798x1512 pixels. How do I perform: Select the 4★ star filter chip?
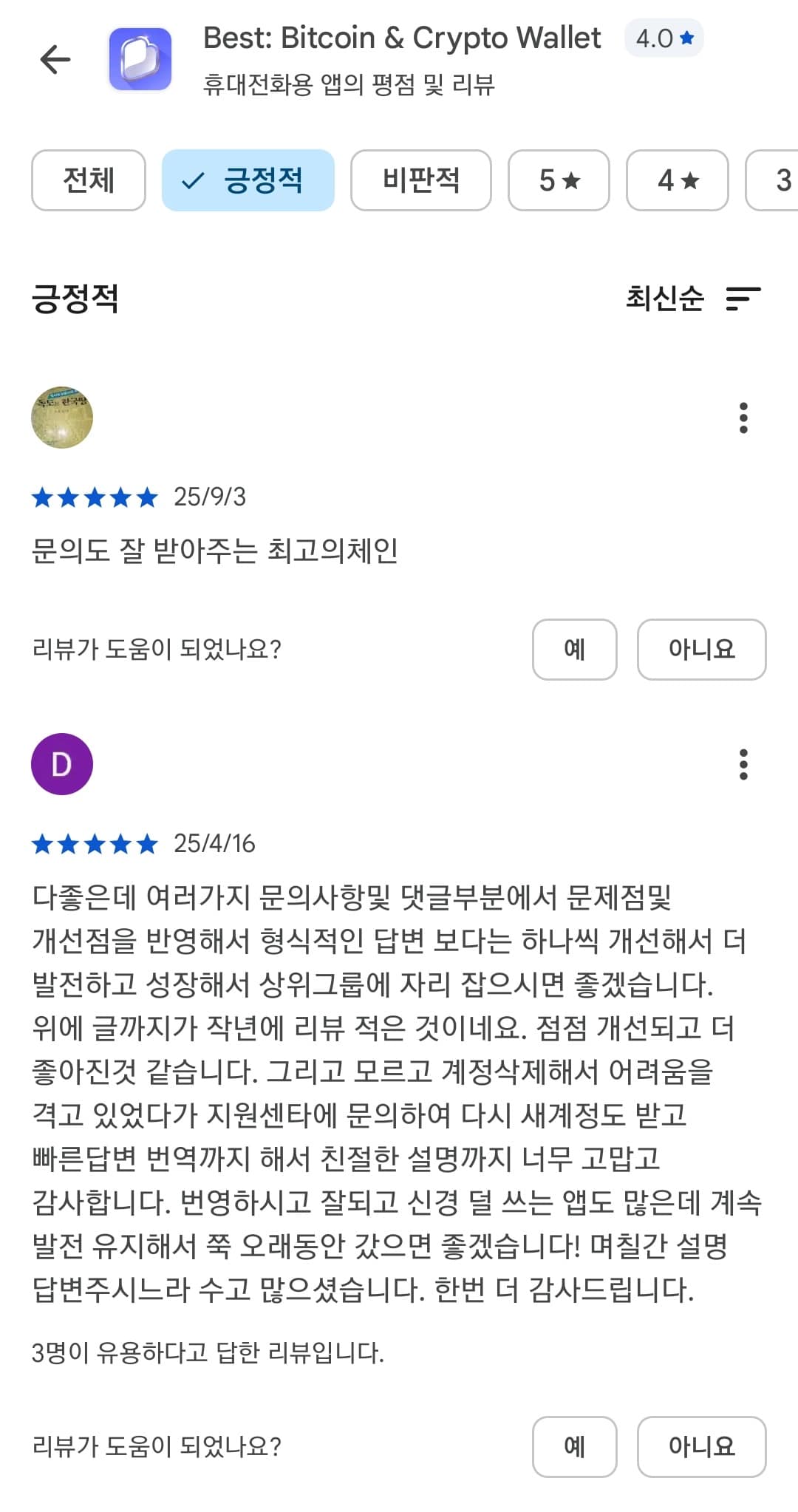pyautogui.click(x=677, y=180)
